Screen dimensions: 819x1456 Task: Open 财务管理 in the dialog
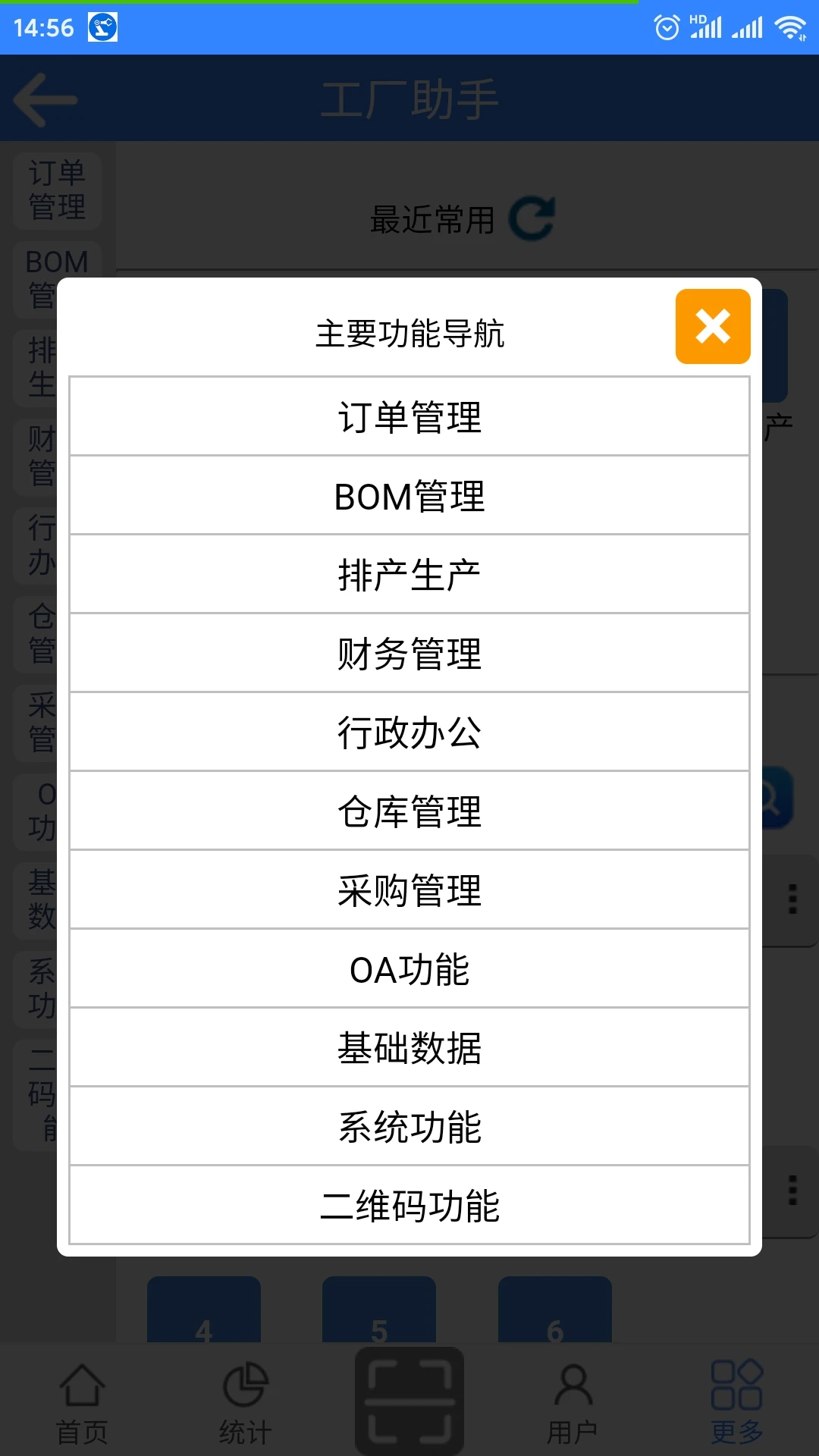click(409, 652)
